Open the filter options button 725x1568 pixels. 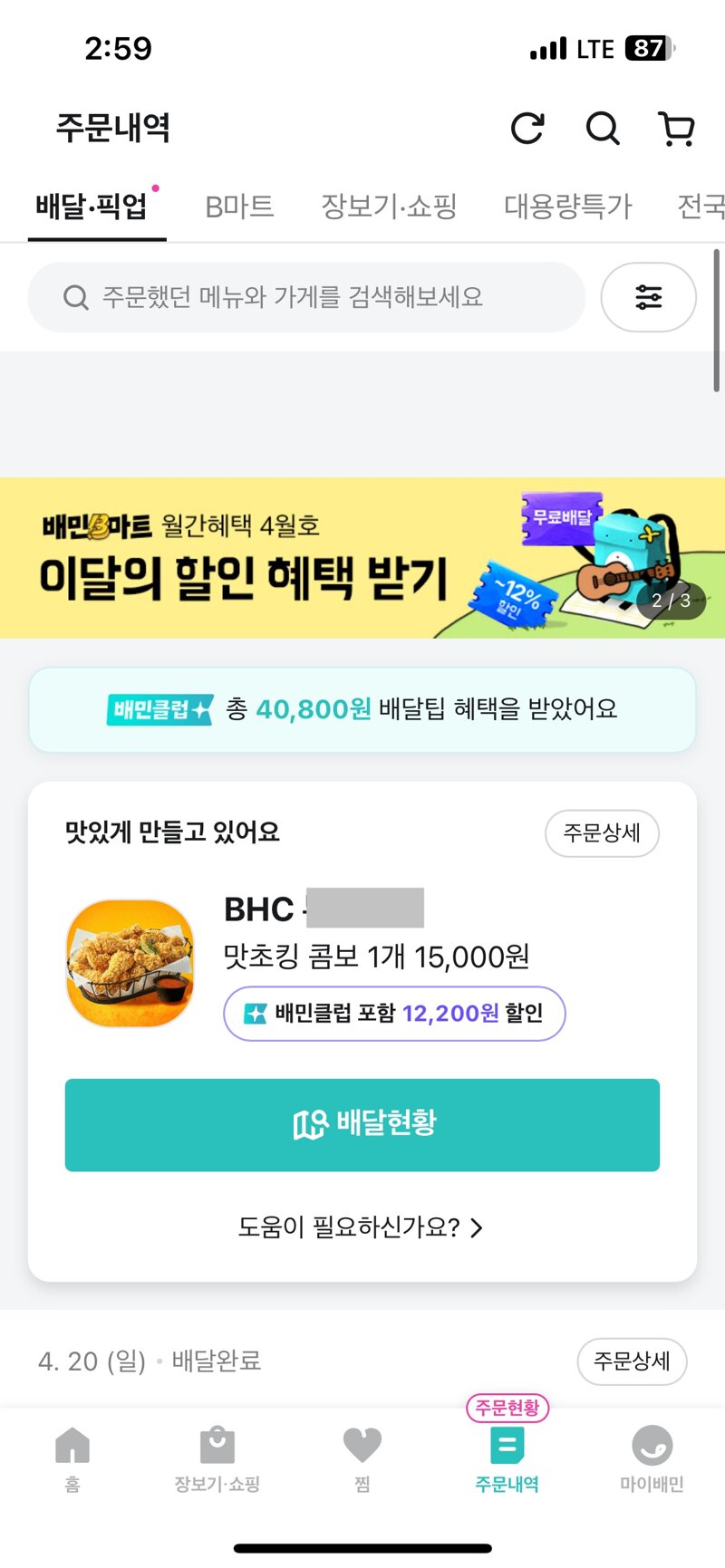(x=648, y=297)
